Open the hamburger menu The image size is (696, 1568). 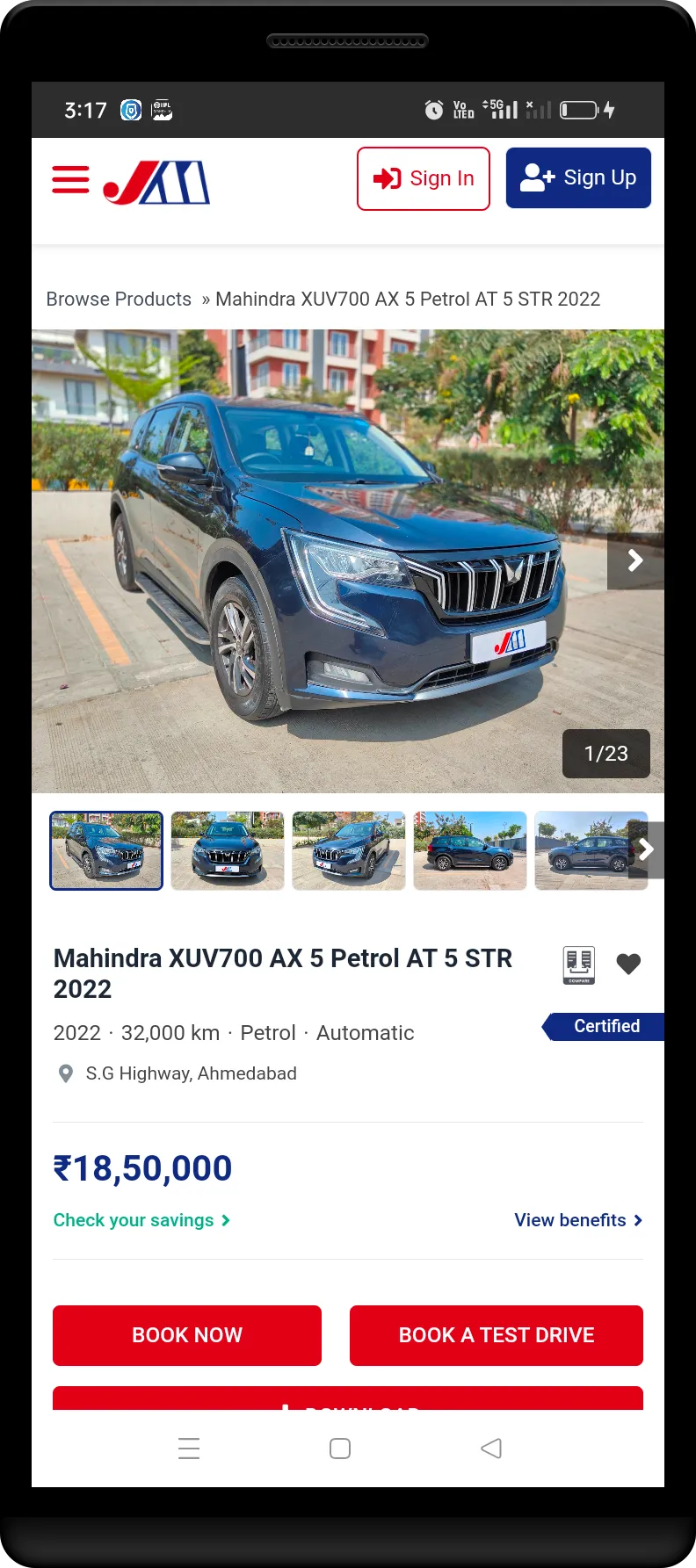point(70,179)
